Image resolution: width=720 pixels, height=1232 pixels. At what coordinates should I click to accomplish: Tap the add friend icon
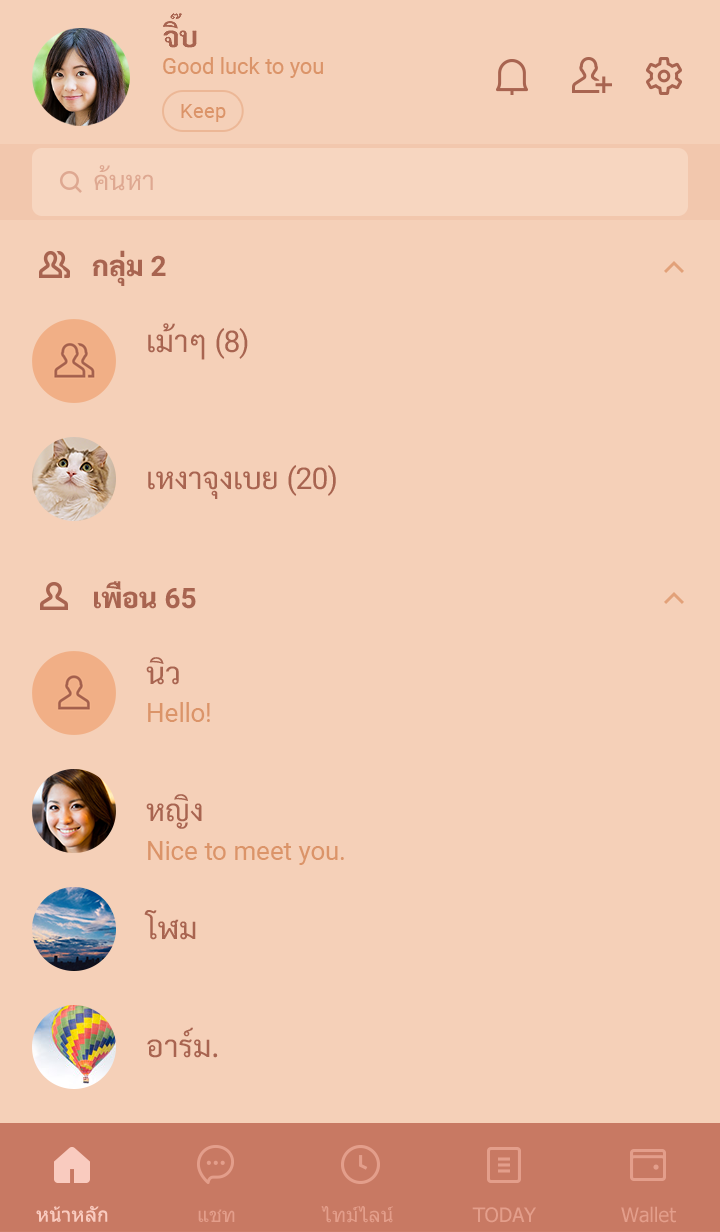tap(591, 77)
